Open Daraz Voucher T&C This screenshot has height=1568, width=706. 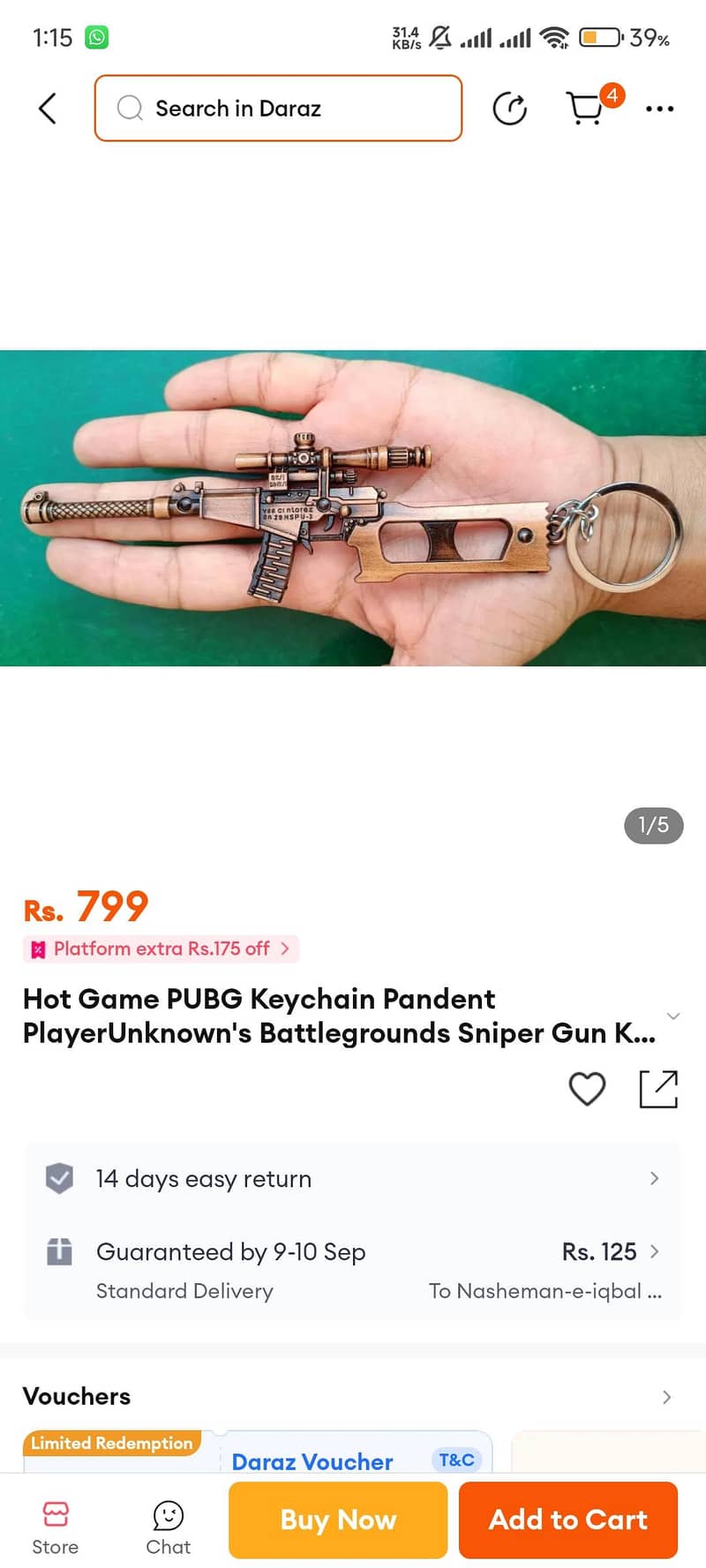[x=456, y=1460]
